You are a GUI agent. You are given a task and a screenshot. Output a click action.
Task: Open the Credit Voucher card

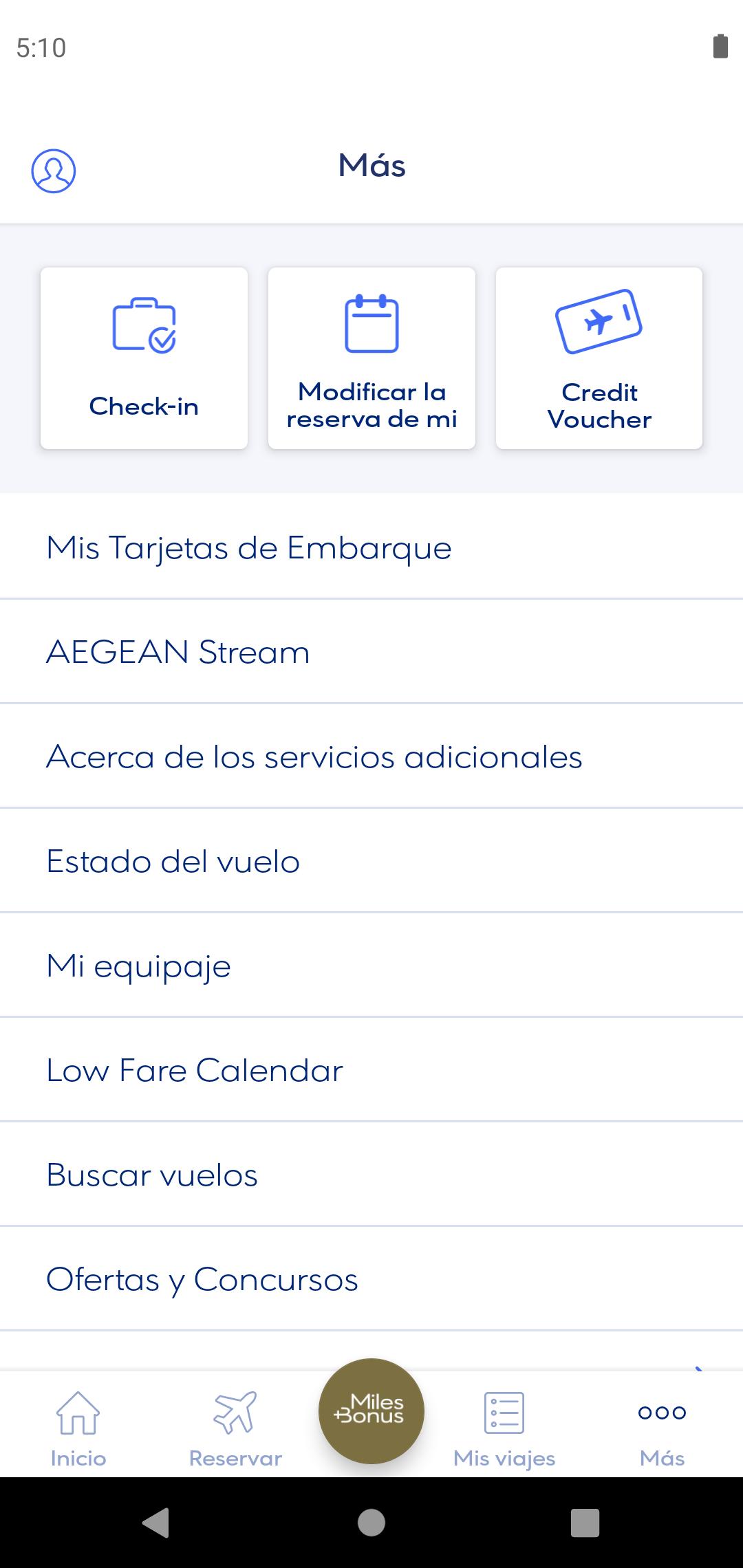coord(599,358)
